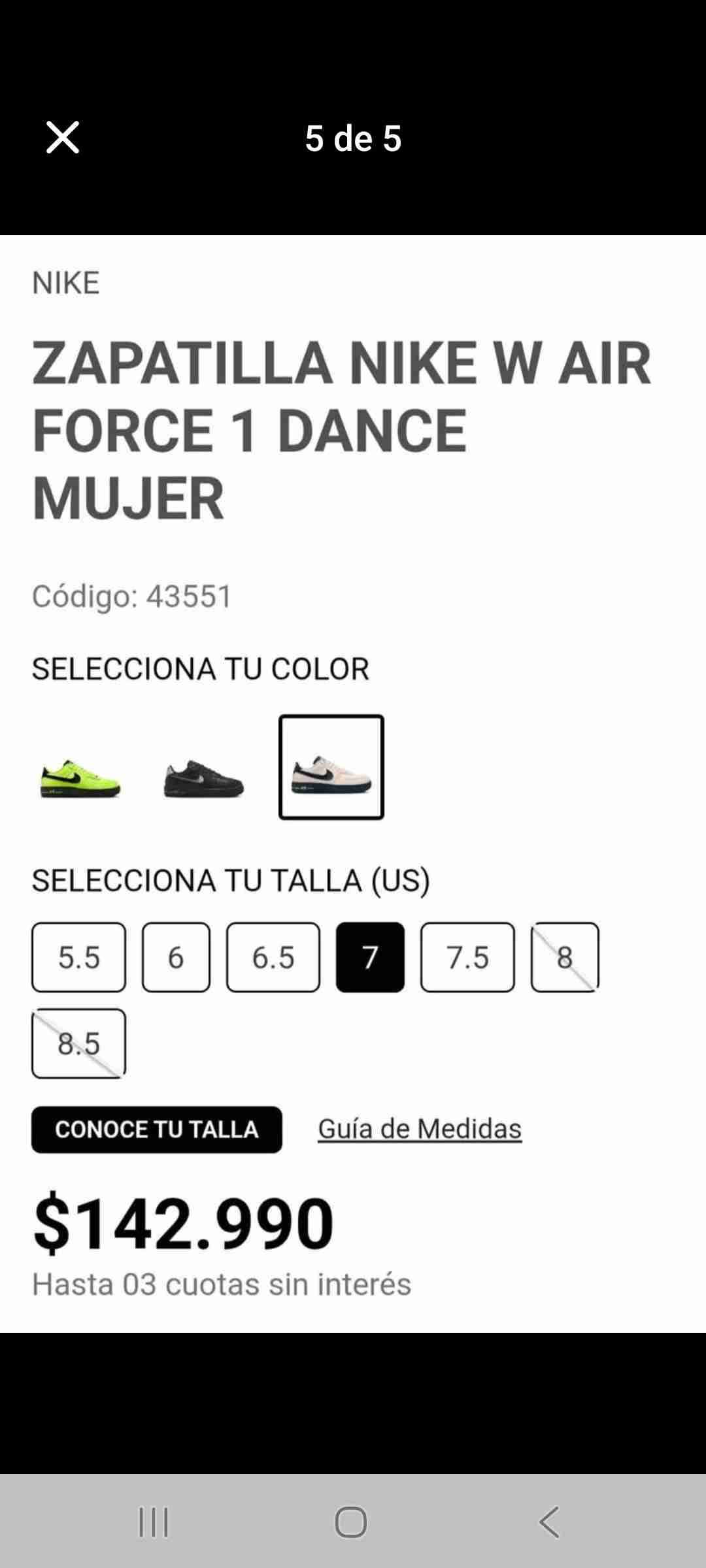Tap the Android back navigation icon

(x=549, y=1519)
